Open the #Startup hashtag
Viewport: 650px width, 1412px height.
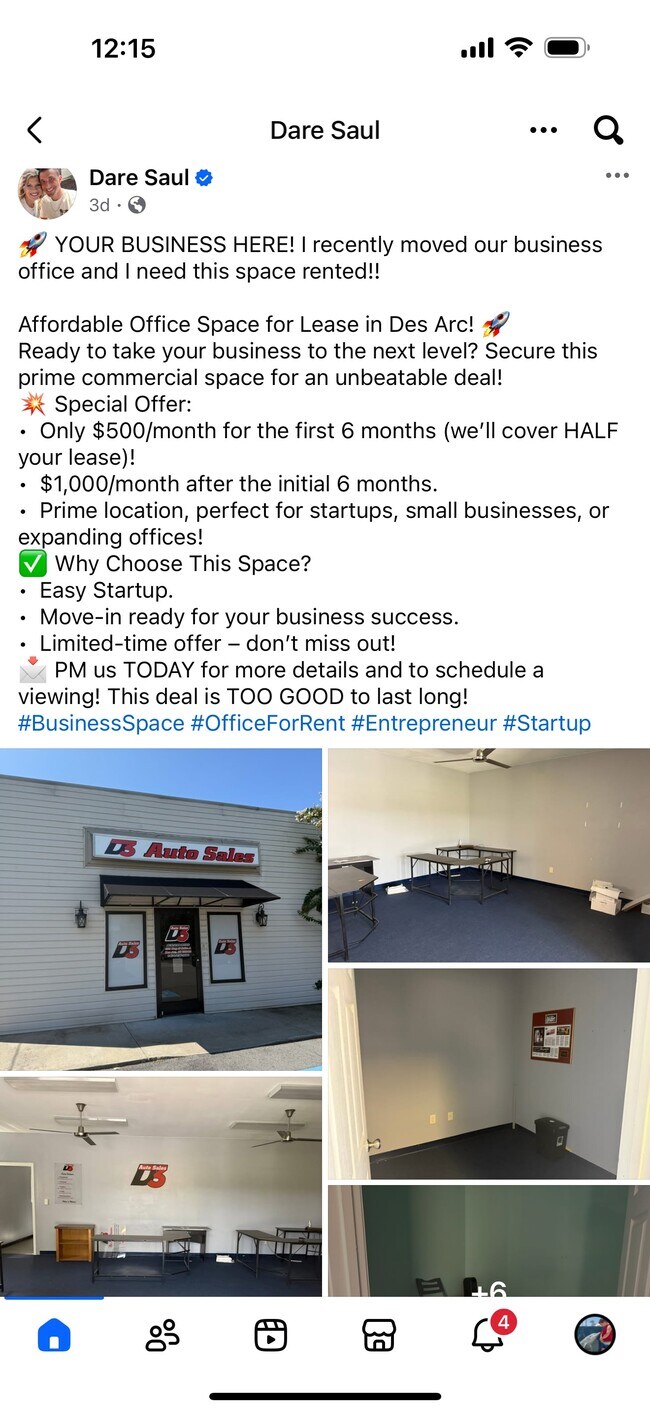point(546,723)
